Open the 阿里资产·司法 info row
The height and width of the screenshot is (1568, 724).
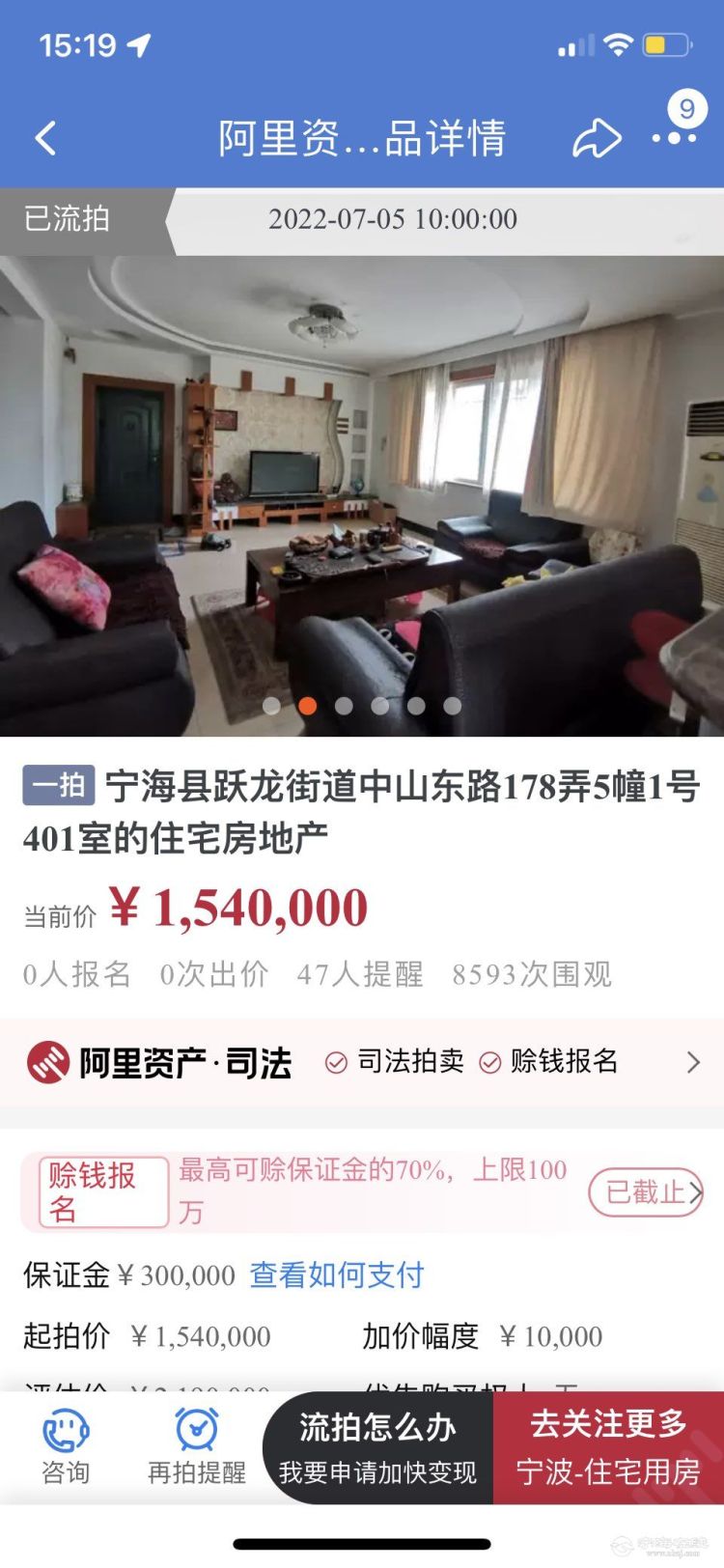coord(362,1062)
